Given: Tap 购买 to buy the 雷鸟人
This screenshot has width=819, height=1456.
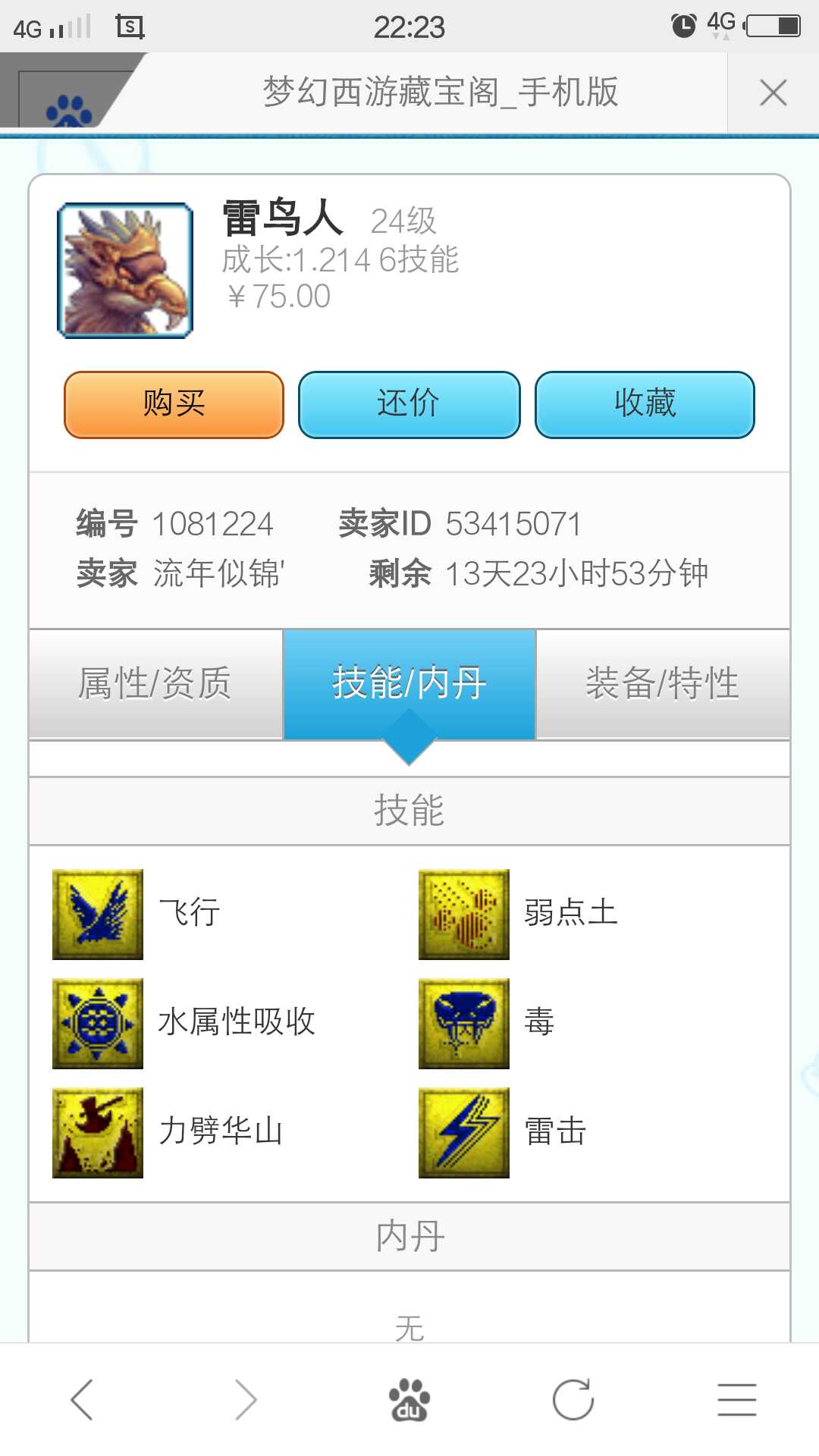Looking at the screenshot, I should [x=174, y=404].
